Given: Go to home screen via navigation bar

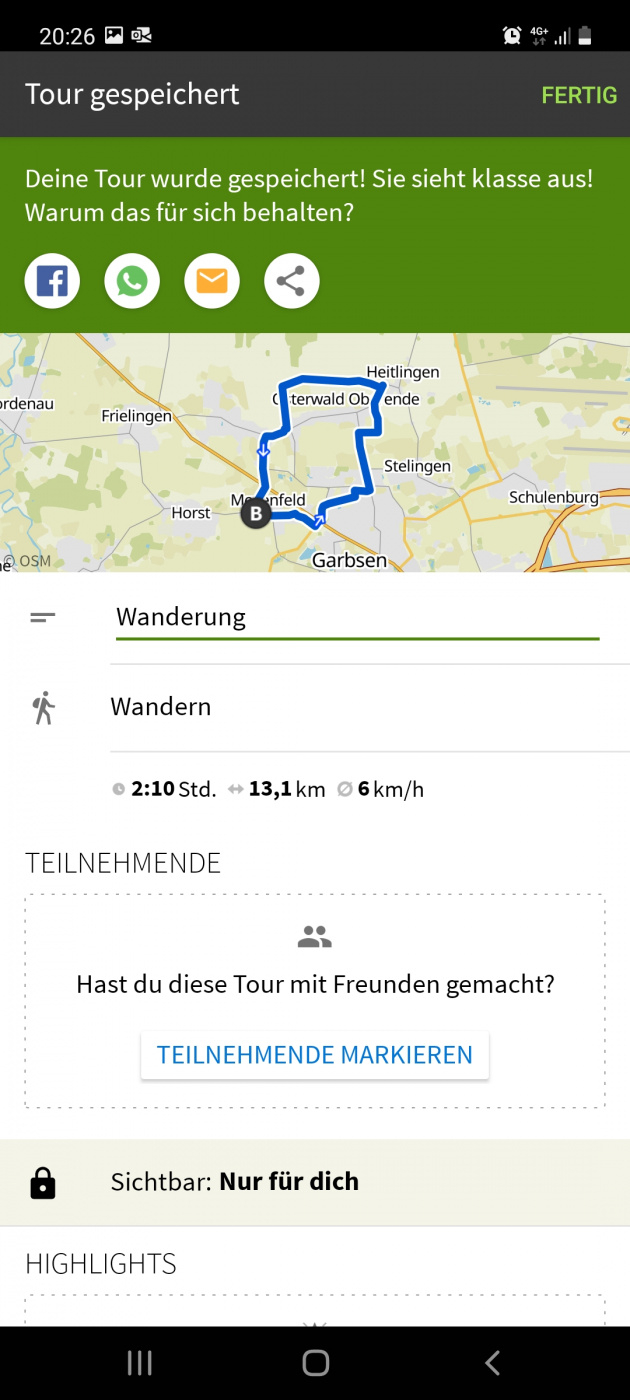Looking at the screenshot, I should [315, 1362].
